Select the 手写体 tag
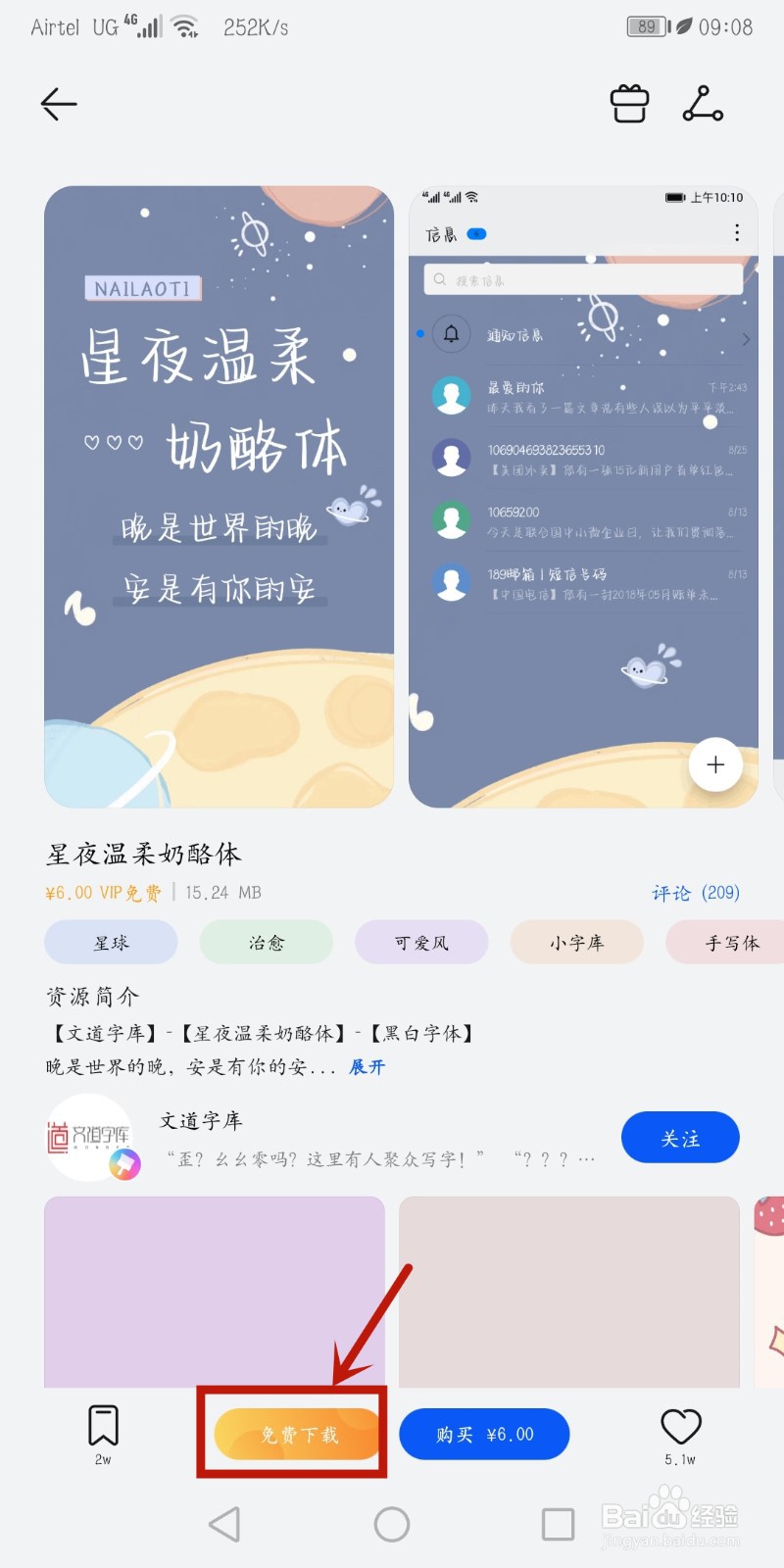This screenshot has width=784, height=1568. (730, 942)
